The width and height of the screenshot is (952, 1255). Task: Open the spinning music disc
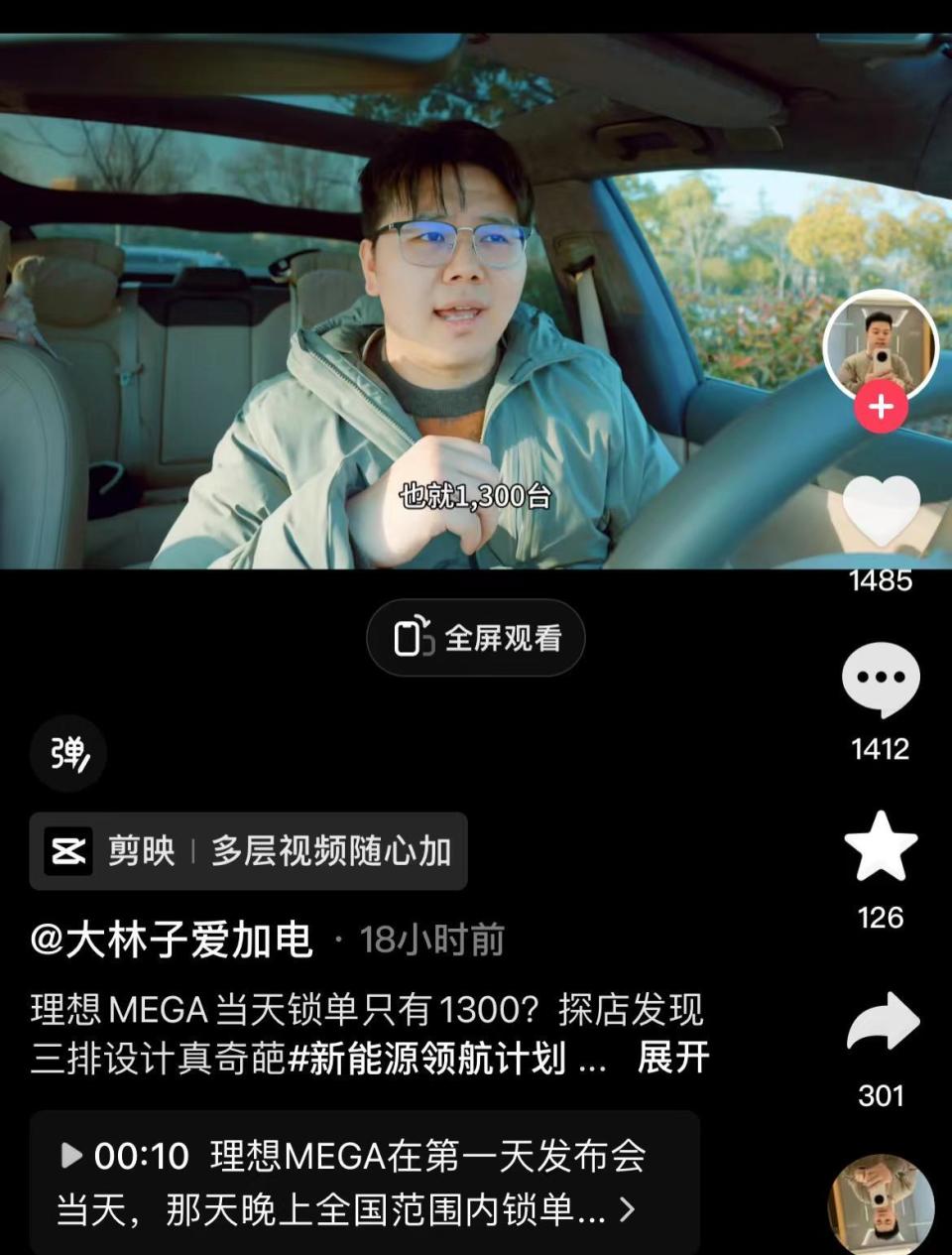(881, 1203)
